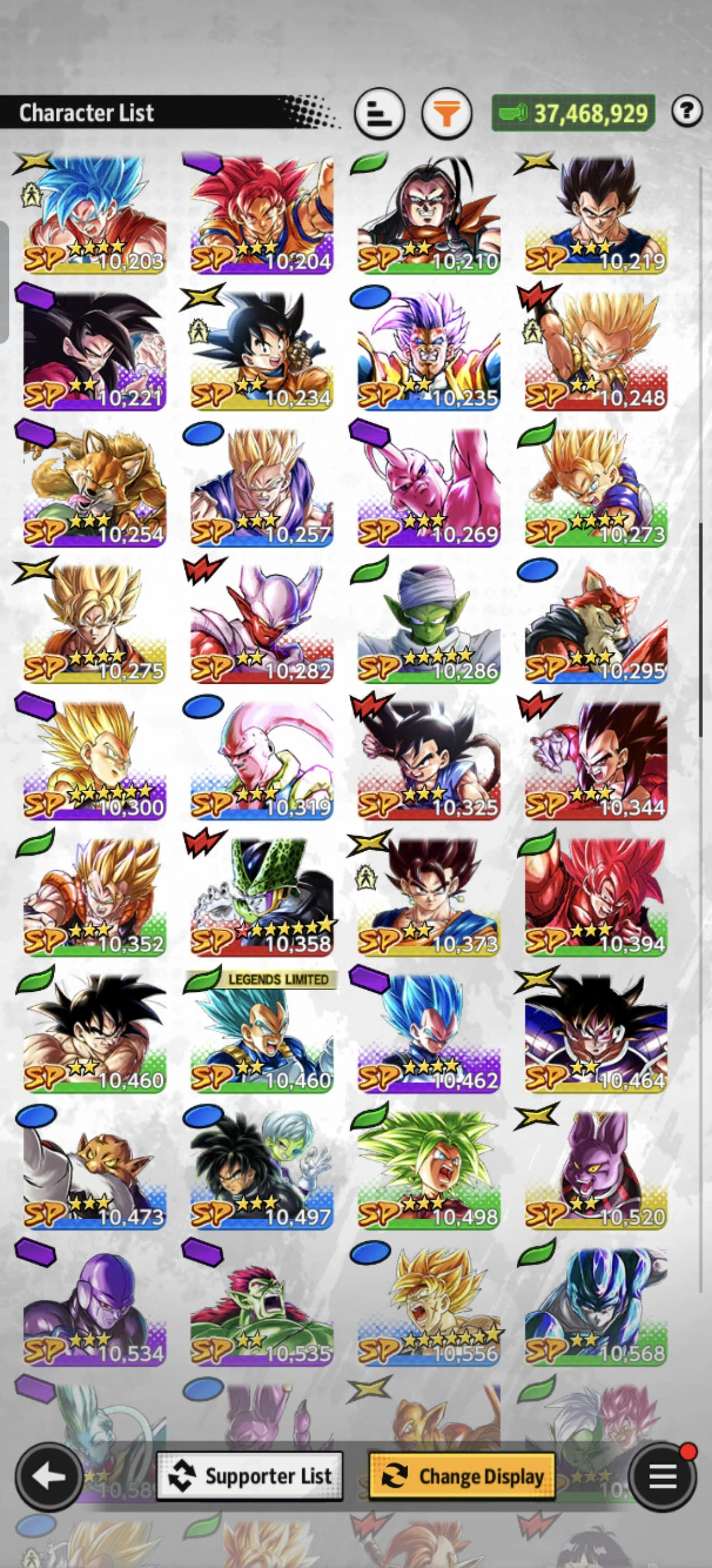
Task: Open the Supporter List
Action: tap(250, 1477)
